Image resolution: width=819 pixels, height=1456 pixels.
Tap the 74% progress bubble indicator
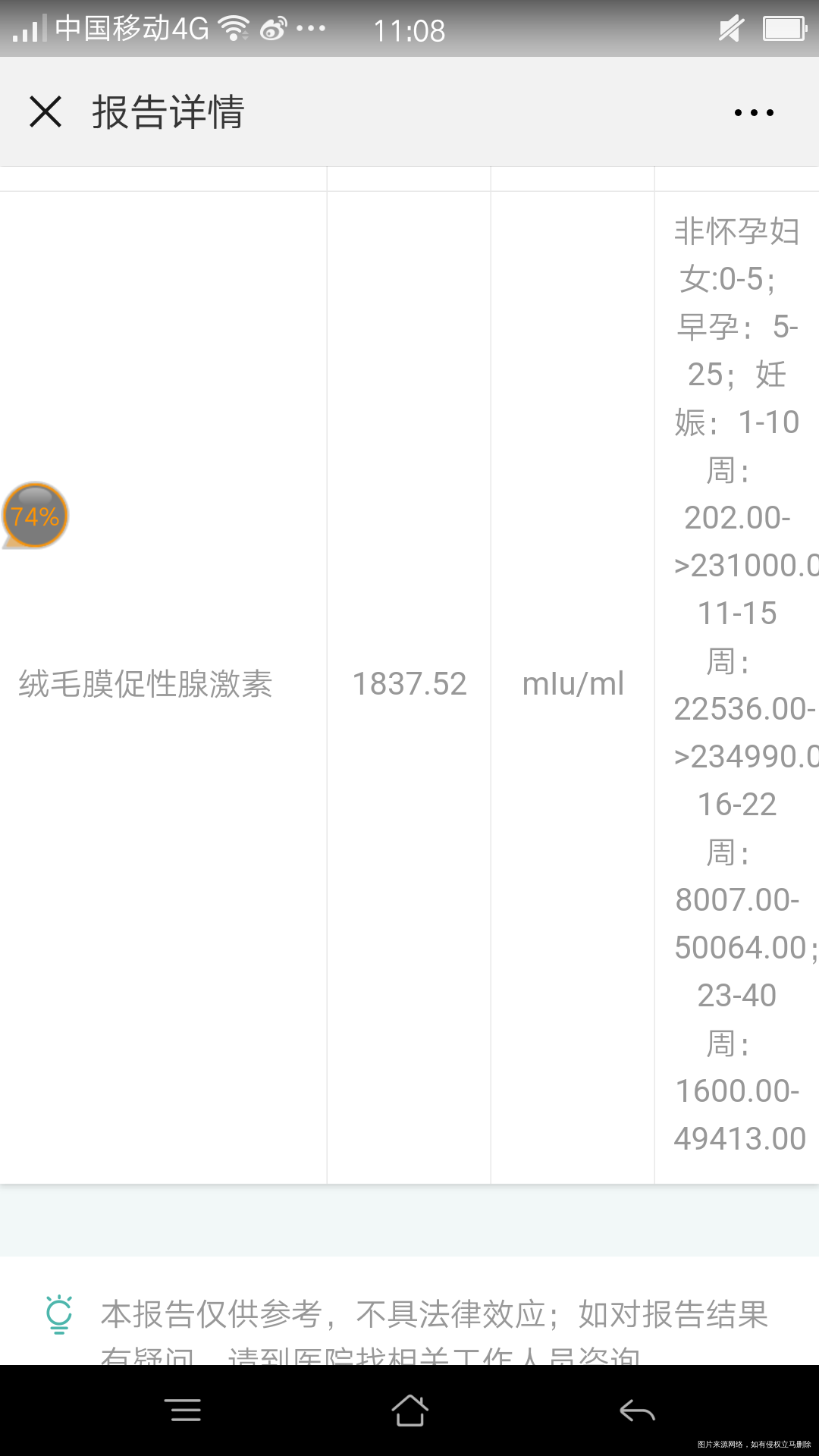coord(34,516)
